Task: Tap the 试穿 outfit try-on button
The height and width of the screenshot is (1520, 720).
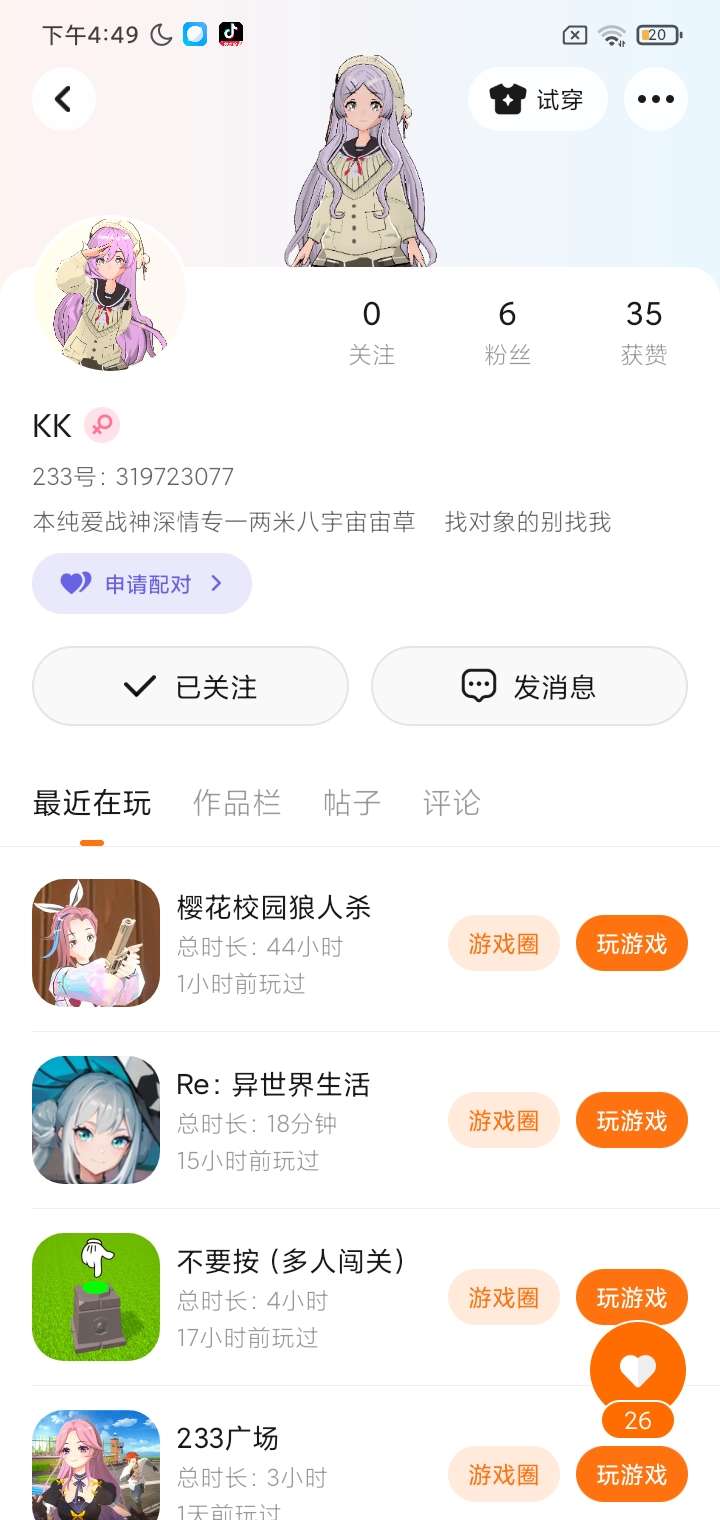Action: point(538,99)
